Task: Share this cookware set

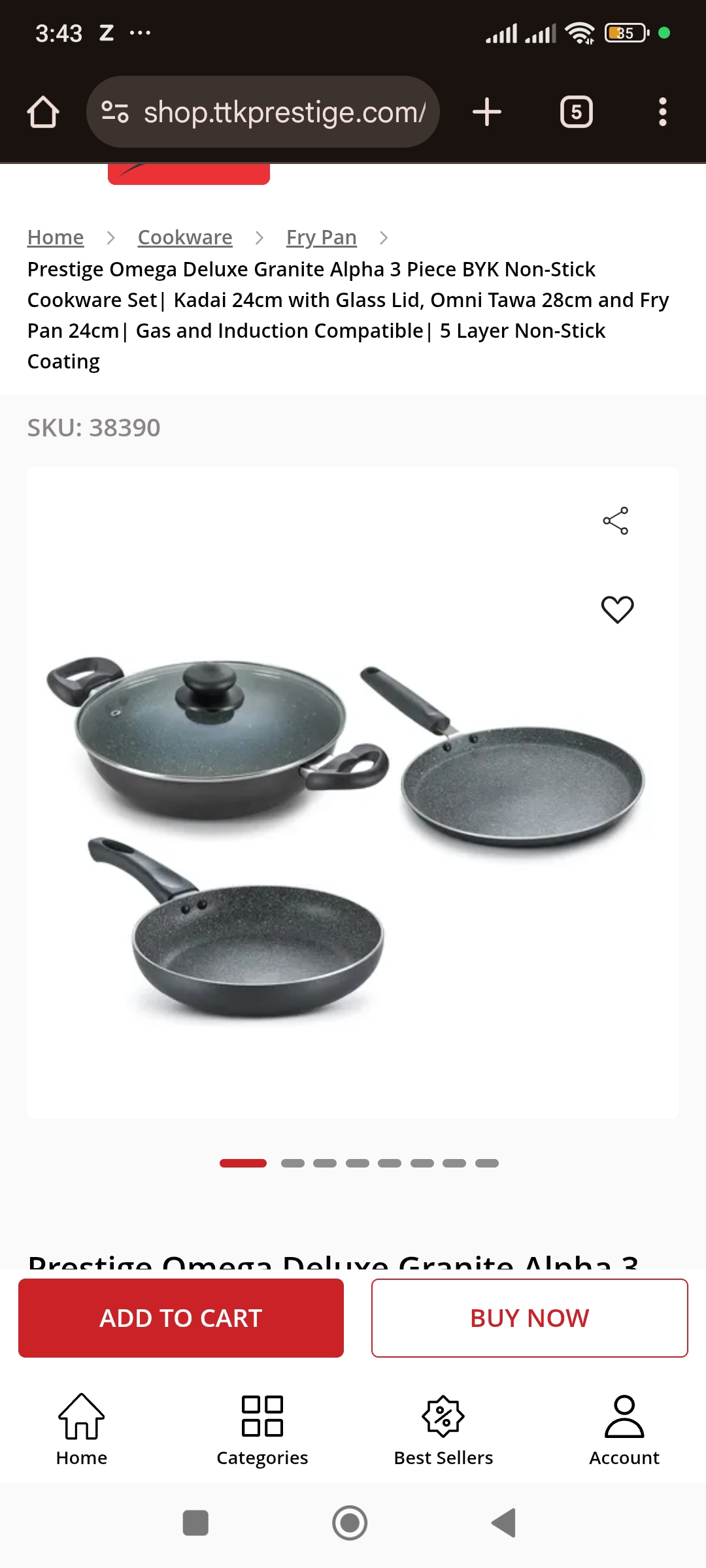Action: pyautogui.click(x=615, y=521)
